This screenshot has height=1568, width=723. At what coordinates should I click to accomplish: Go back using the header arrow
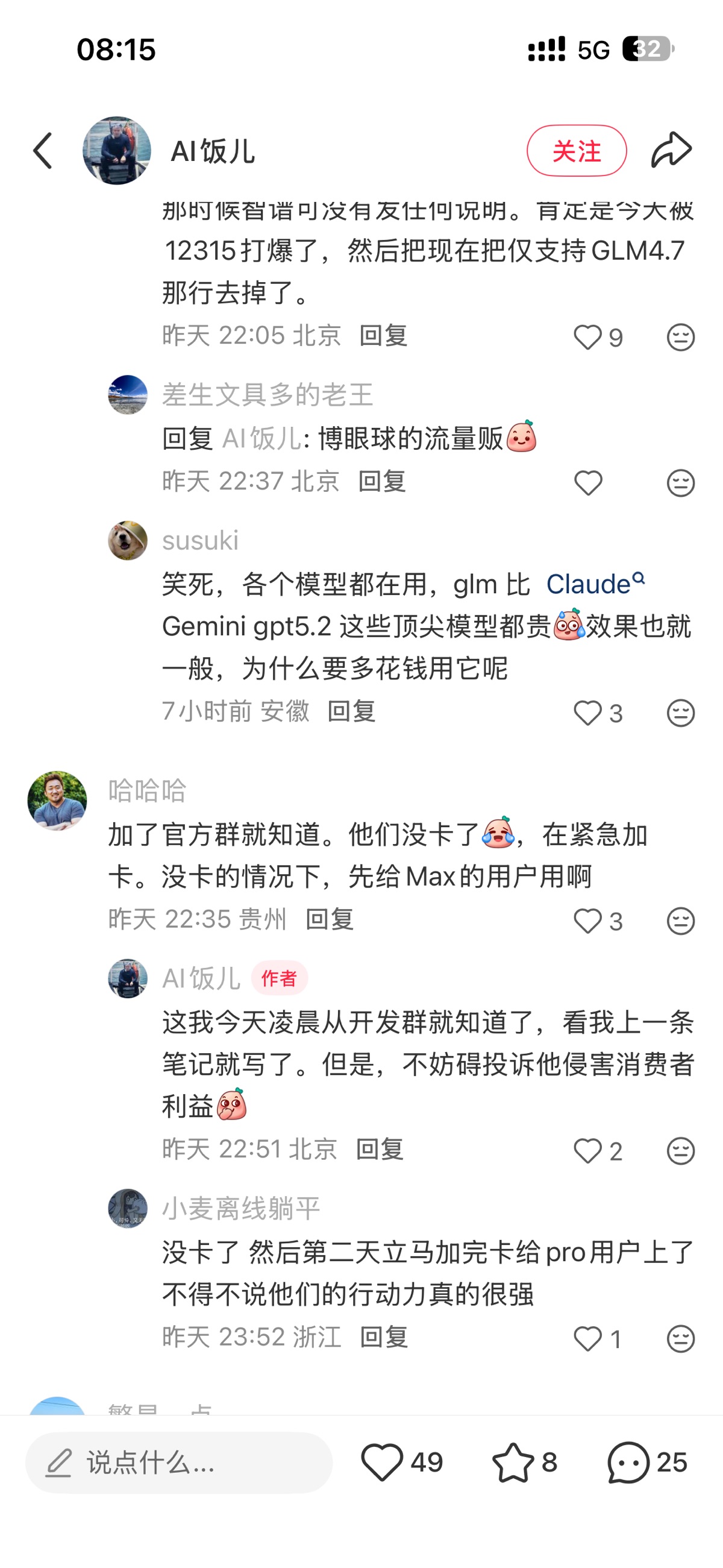(x=43, y=150)
